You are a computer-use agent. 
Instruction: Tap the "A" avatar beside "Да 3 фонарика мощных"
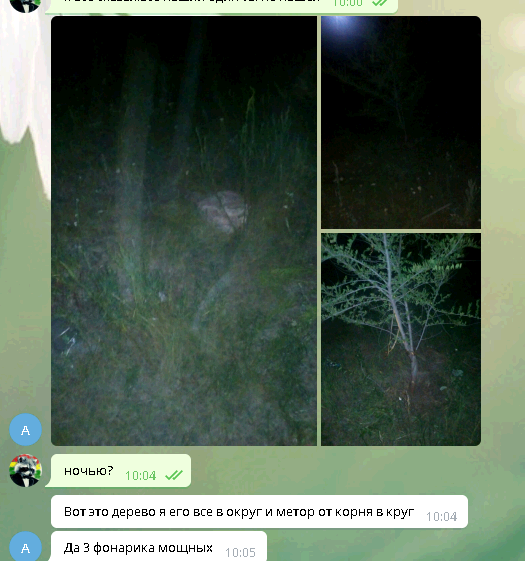click(x=25, y=547)
